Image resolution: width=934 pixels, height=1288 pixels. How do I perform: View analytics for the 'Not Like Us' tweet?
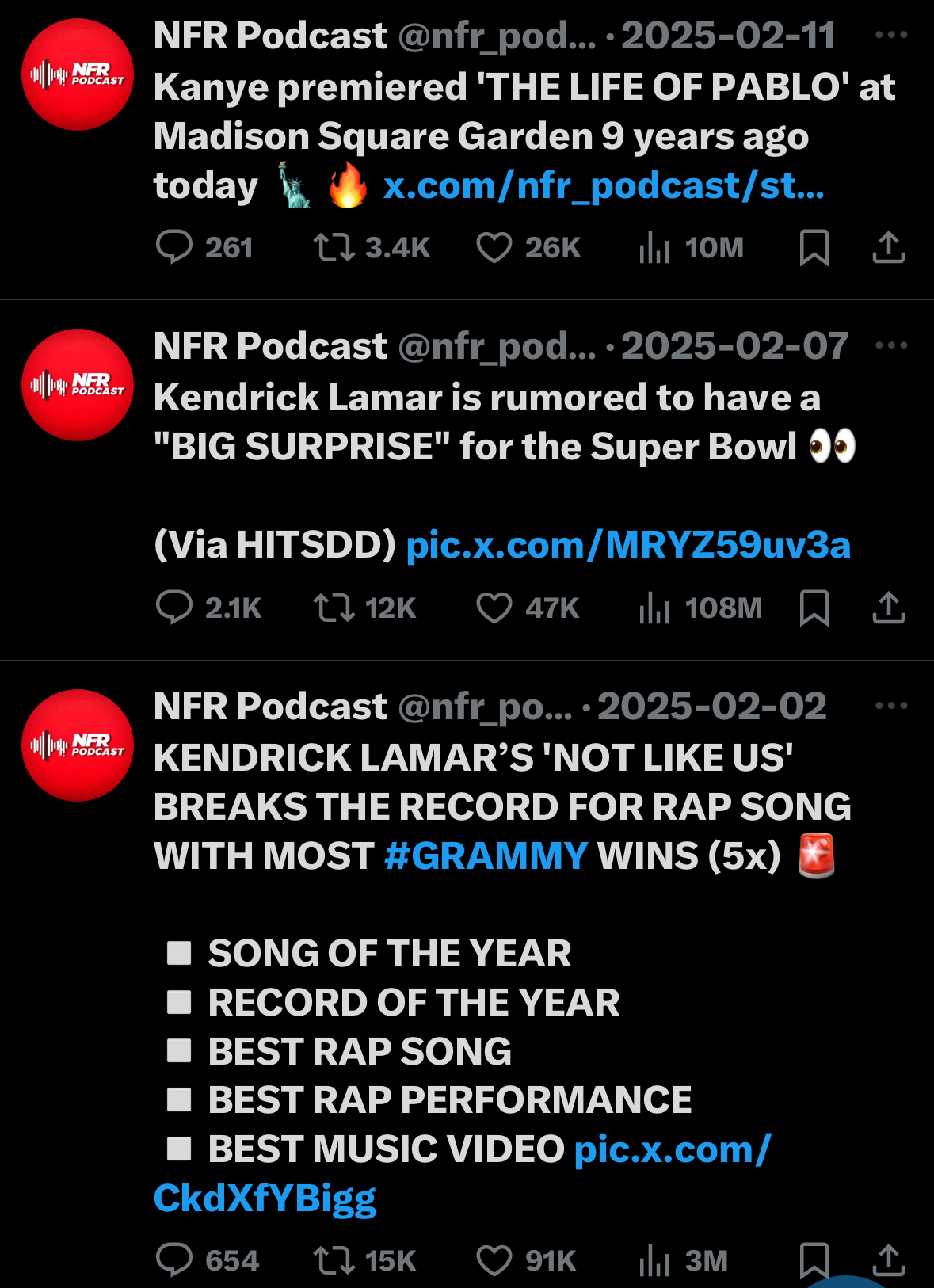point(654,1260)
